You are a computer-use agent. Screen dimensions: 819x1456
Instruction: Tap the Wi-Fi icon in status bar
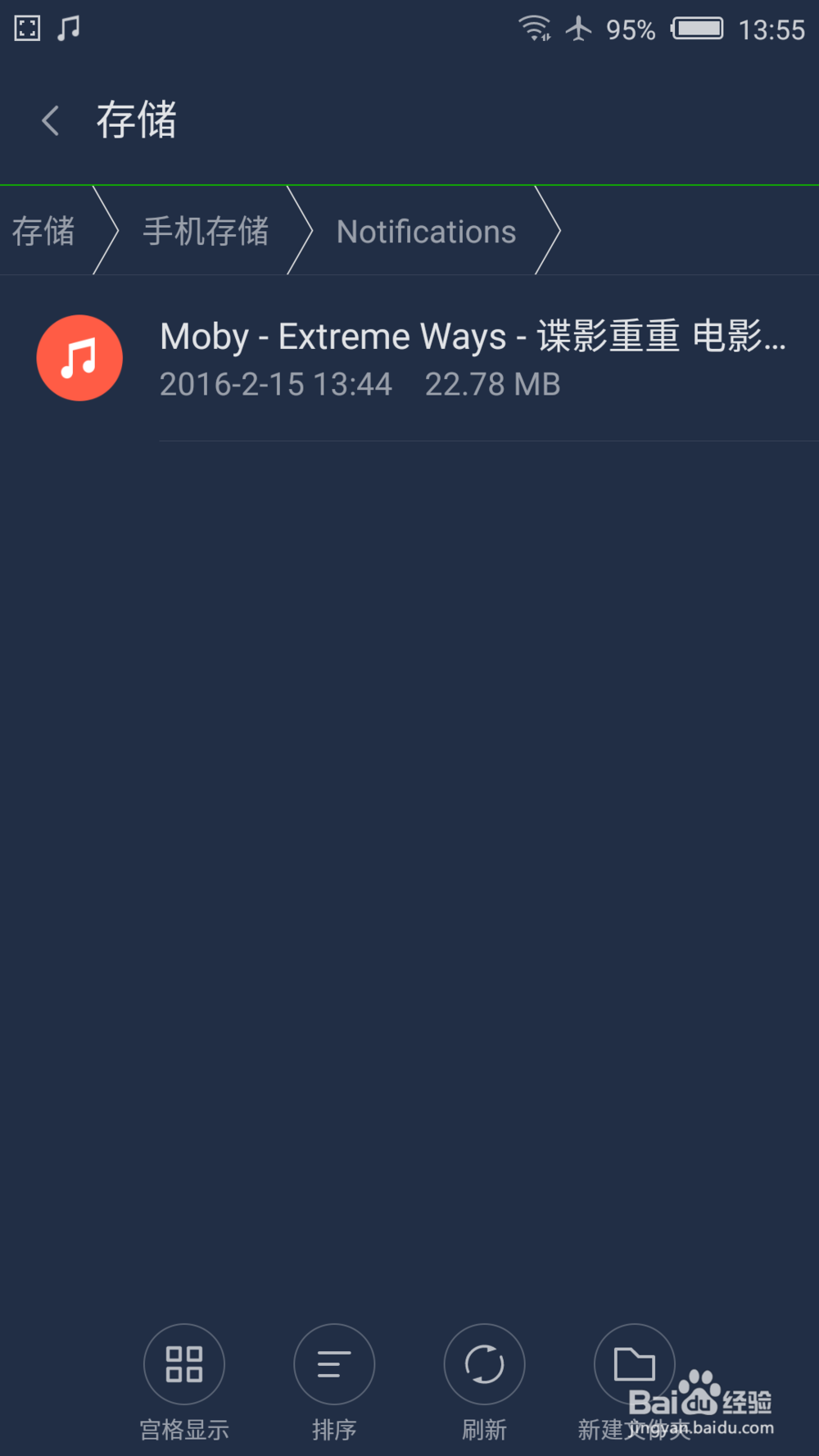(x=534, y=29)
